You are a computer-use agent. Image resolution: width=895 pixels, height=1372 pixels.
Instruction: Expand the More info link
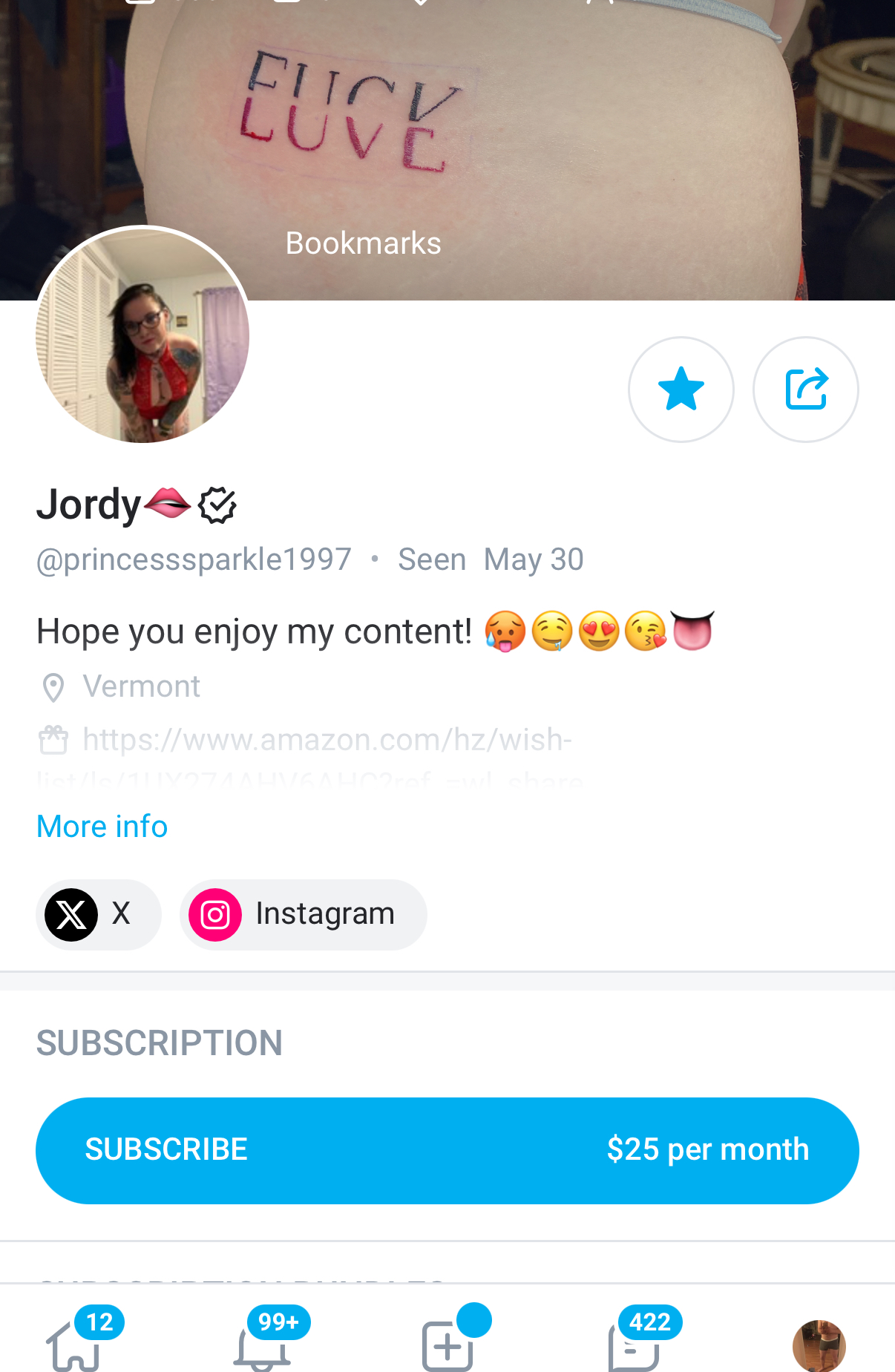(102, 826)
